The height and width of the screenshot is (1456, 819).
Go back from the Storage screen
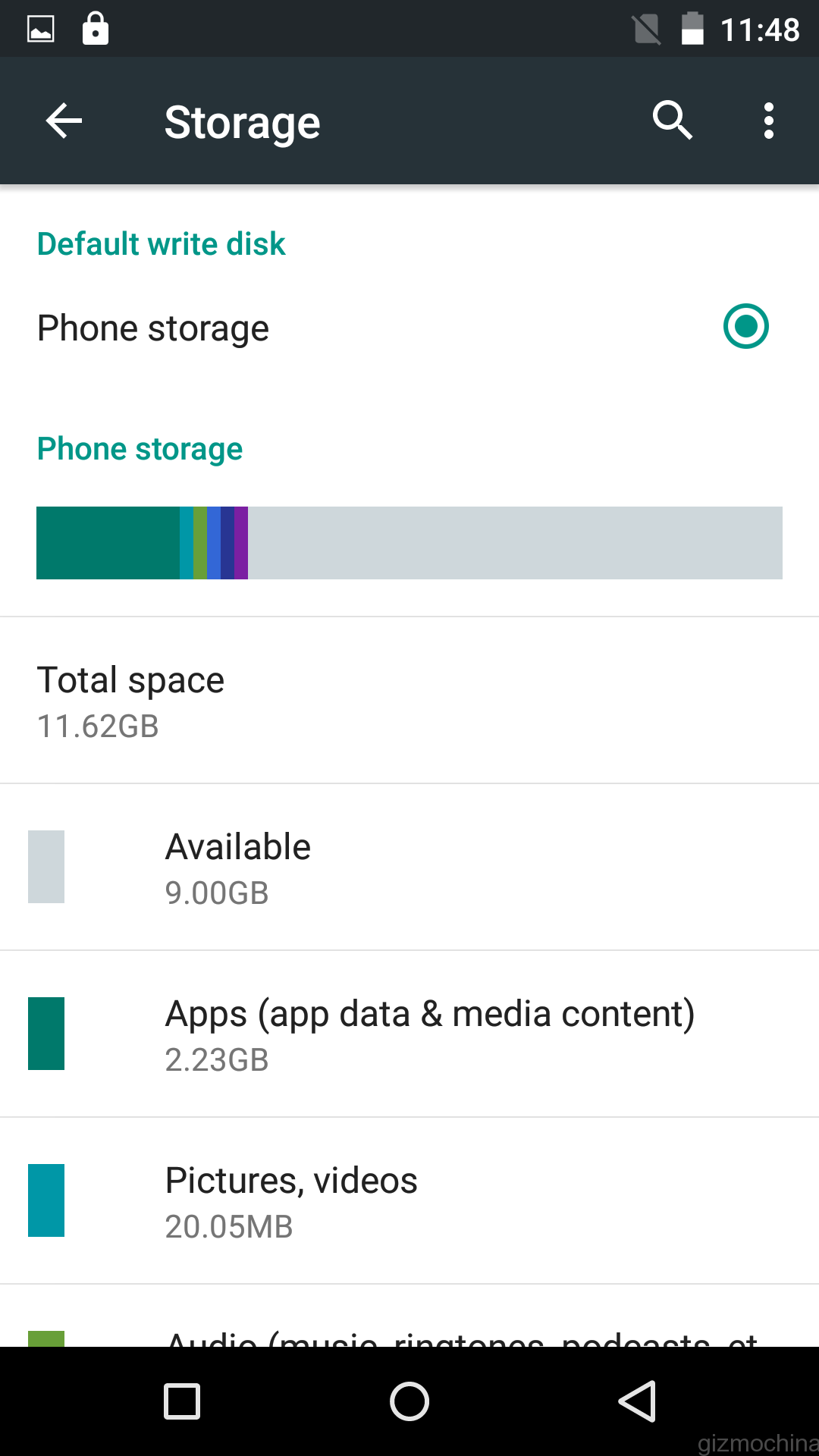64,121
